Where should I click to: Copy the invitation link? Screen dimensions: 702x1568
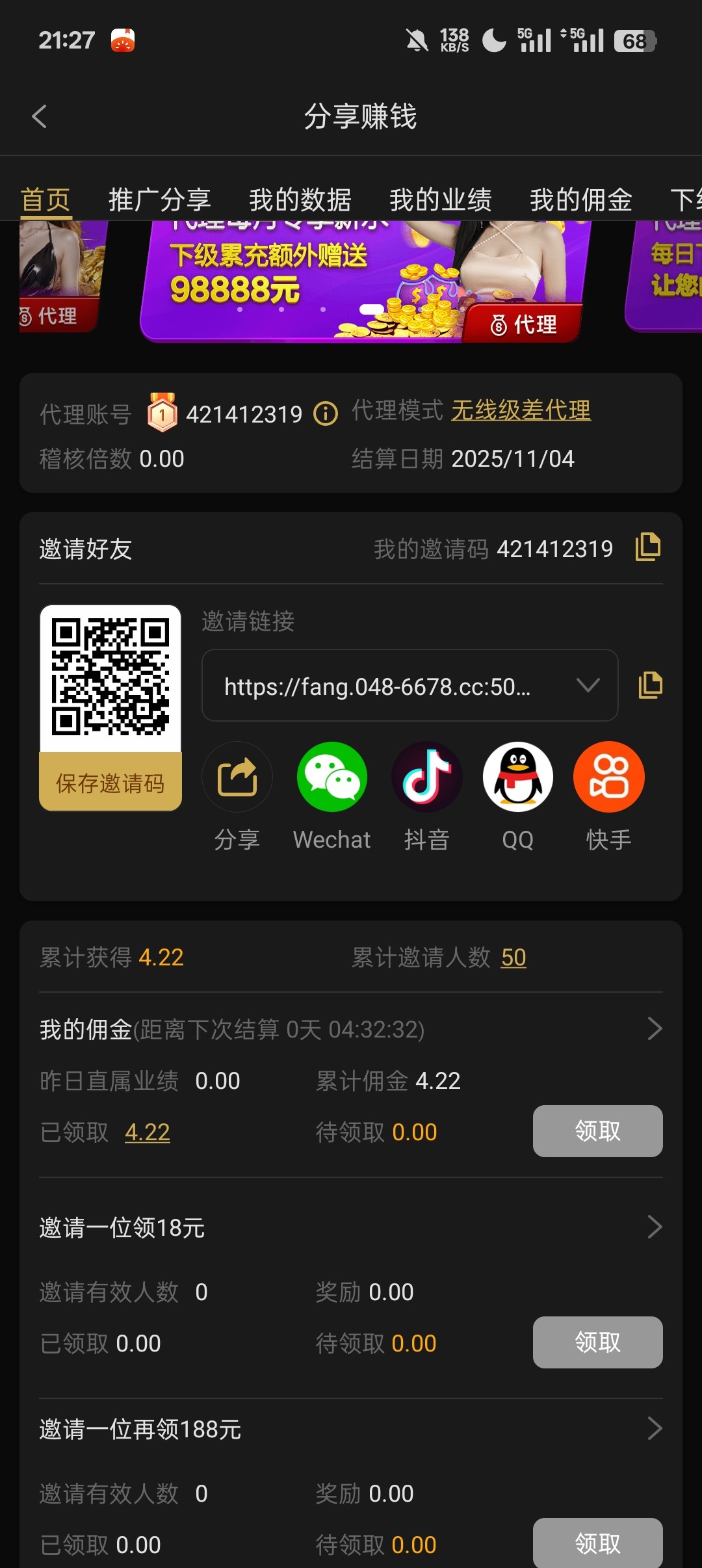[x=650, y=685]
